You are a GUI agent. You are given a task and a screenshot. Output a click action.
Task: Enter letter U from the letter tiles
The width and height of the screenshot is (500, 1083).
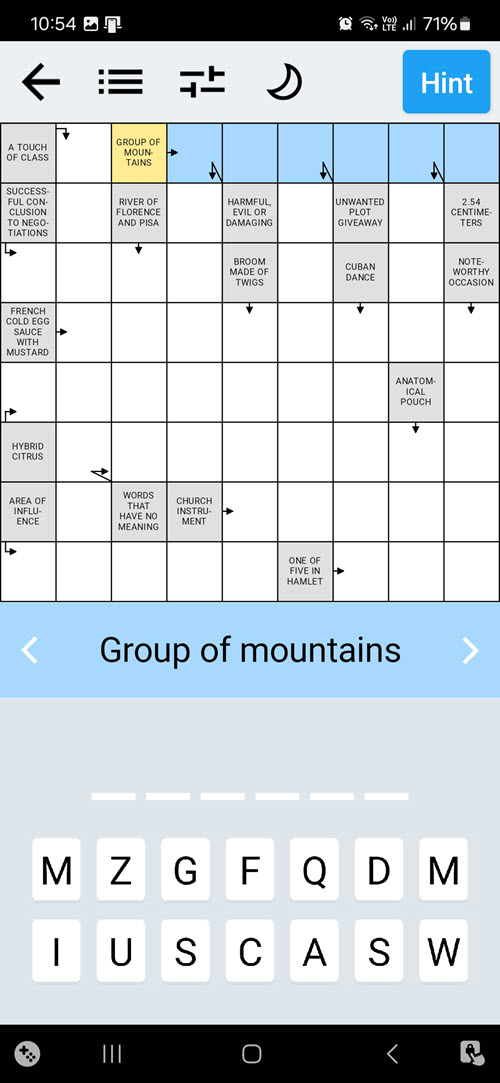121,951
